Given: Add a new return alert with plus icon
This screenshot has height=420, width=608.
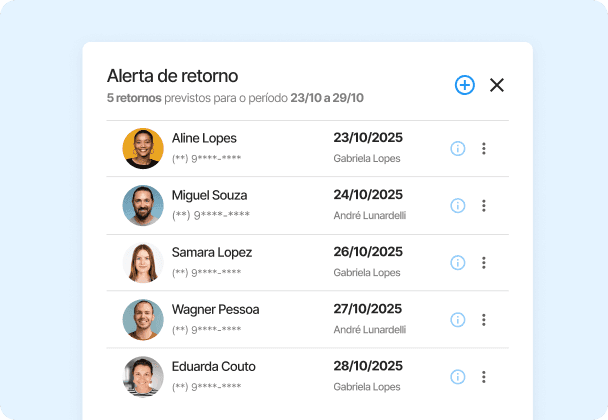Looking at the screenshot, I should pos(465,85).
